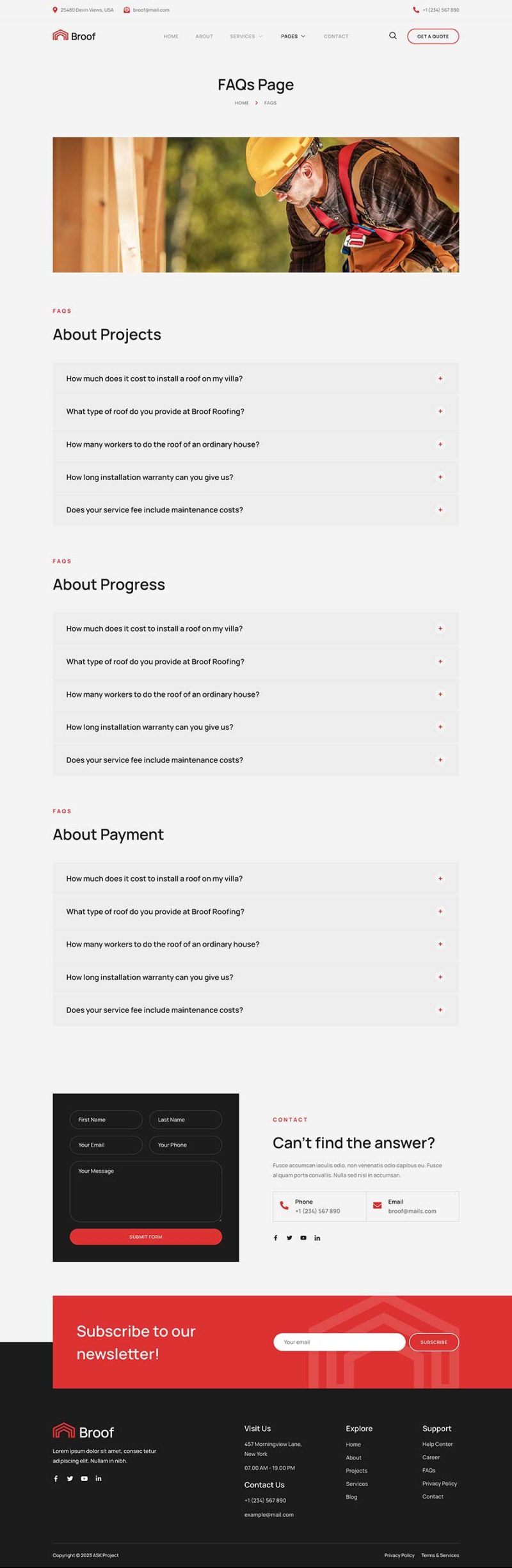Select the First Name field
The image size is (512, 1568).
click(106, 1120)
